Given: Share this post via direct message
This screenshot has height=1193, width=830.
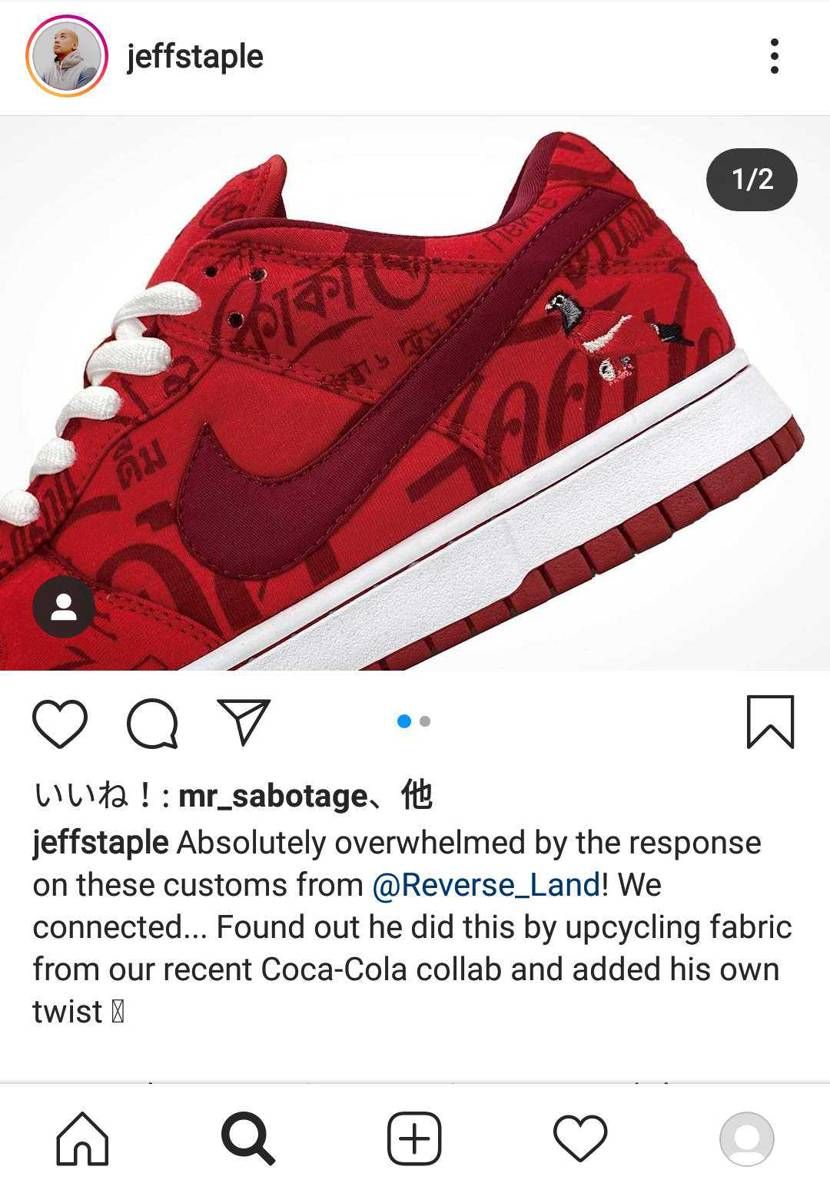Looking at the screenshot, I should [244, 722].
